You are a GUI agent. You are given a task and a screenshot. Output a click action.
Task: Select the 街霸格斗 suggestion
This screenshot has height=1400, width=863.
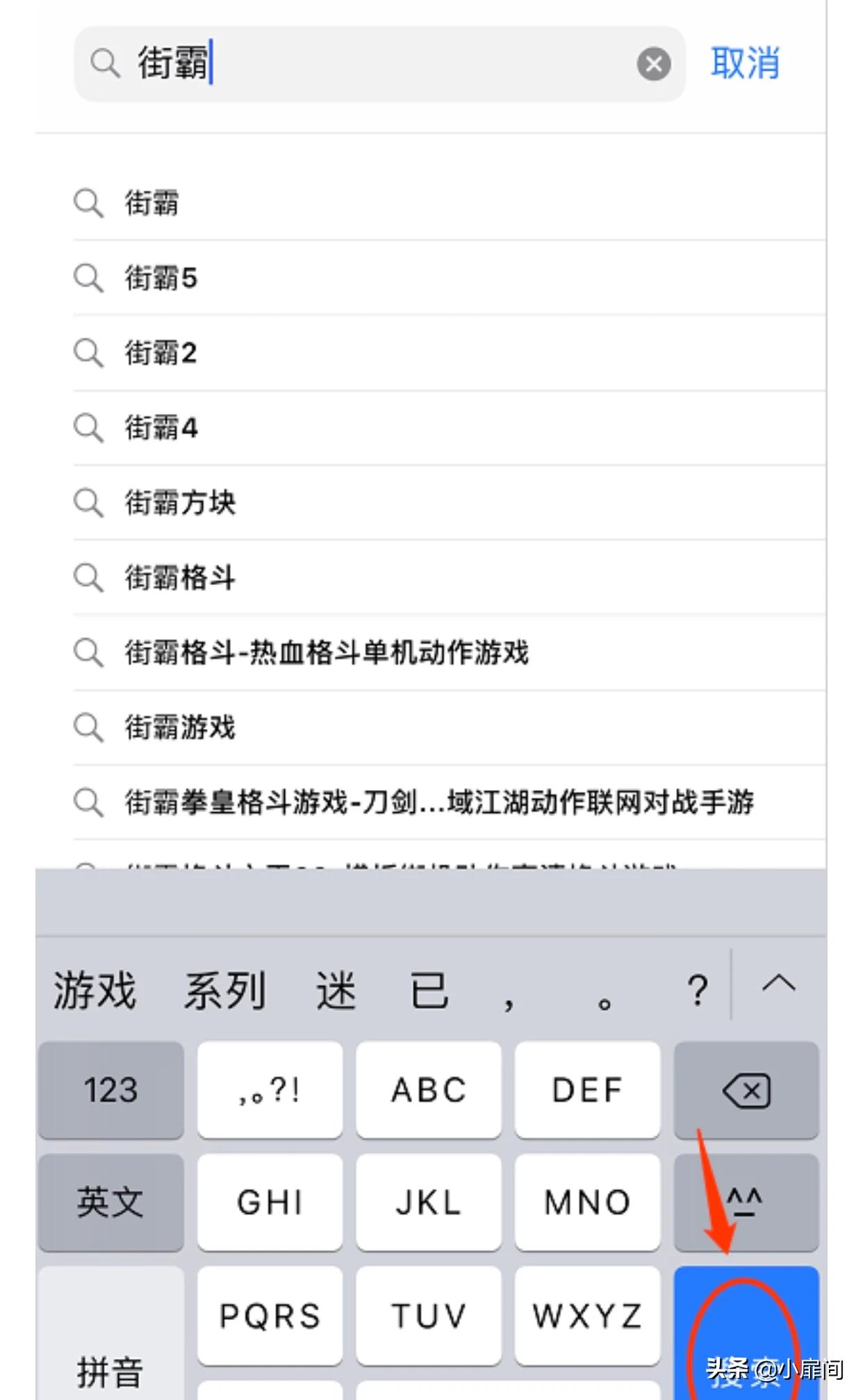180,578
